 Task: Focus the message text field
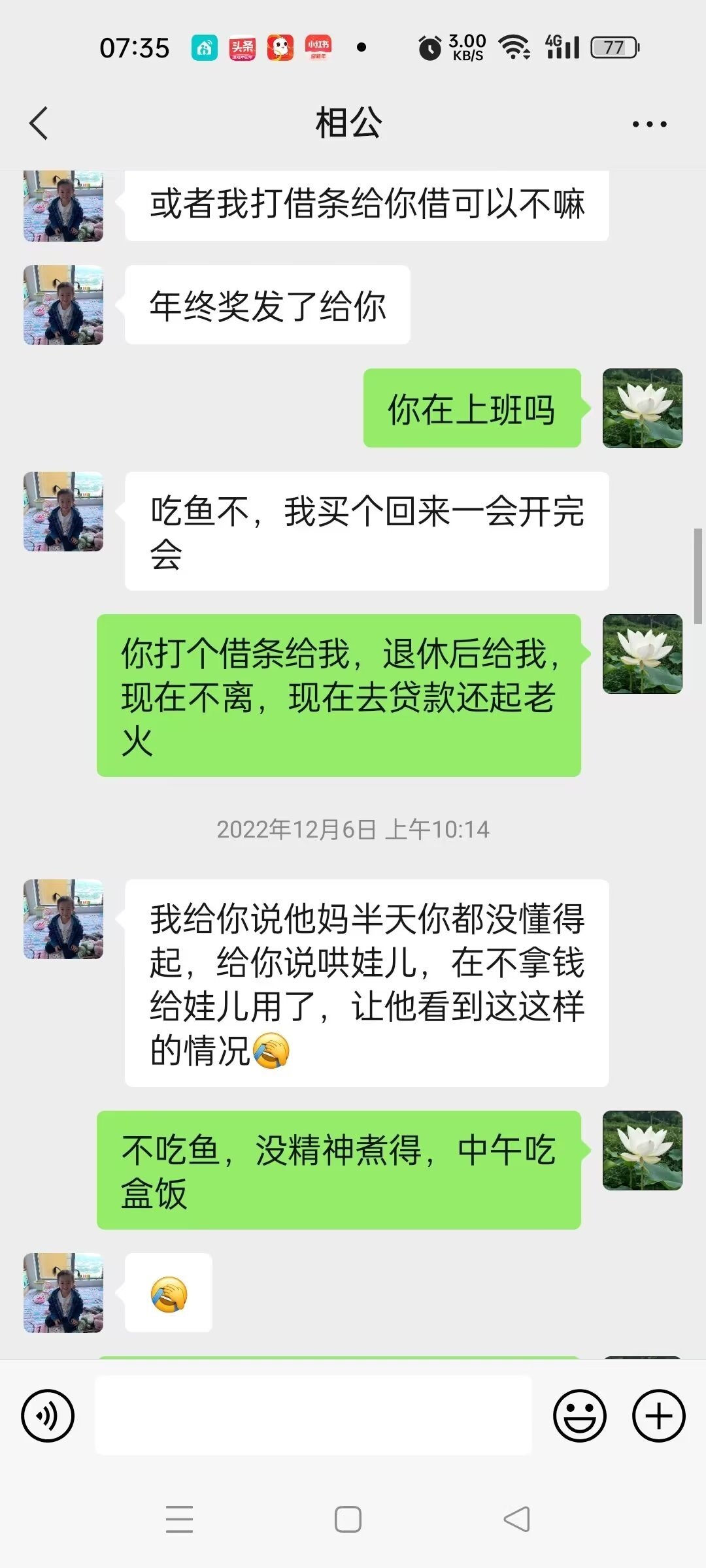click(x=313, y=1415)
